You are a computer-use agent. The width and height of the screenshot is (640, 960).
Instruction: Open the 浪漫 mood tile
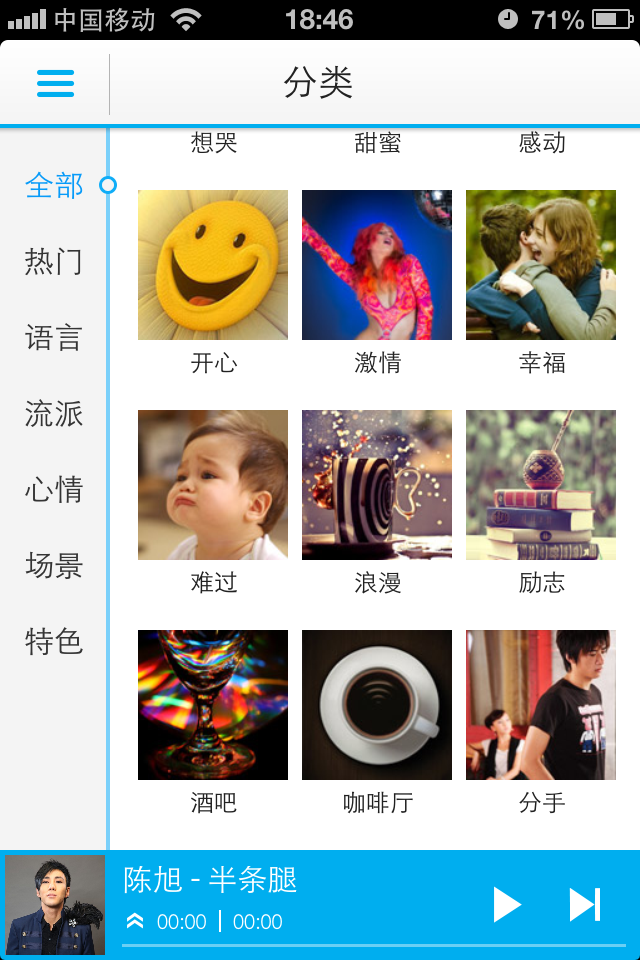pos(377,486)
